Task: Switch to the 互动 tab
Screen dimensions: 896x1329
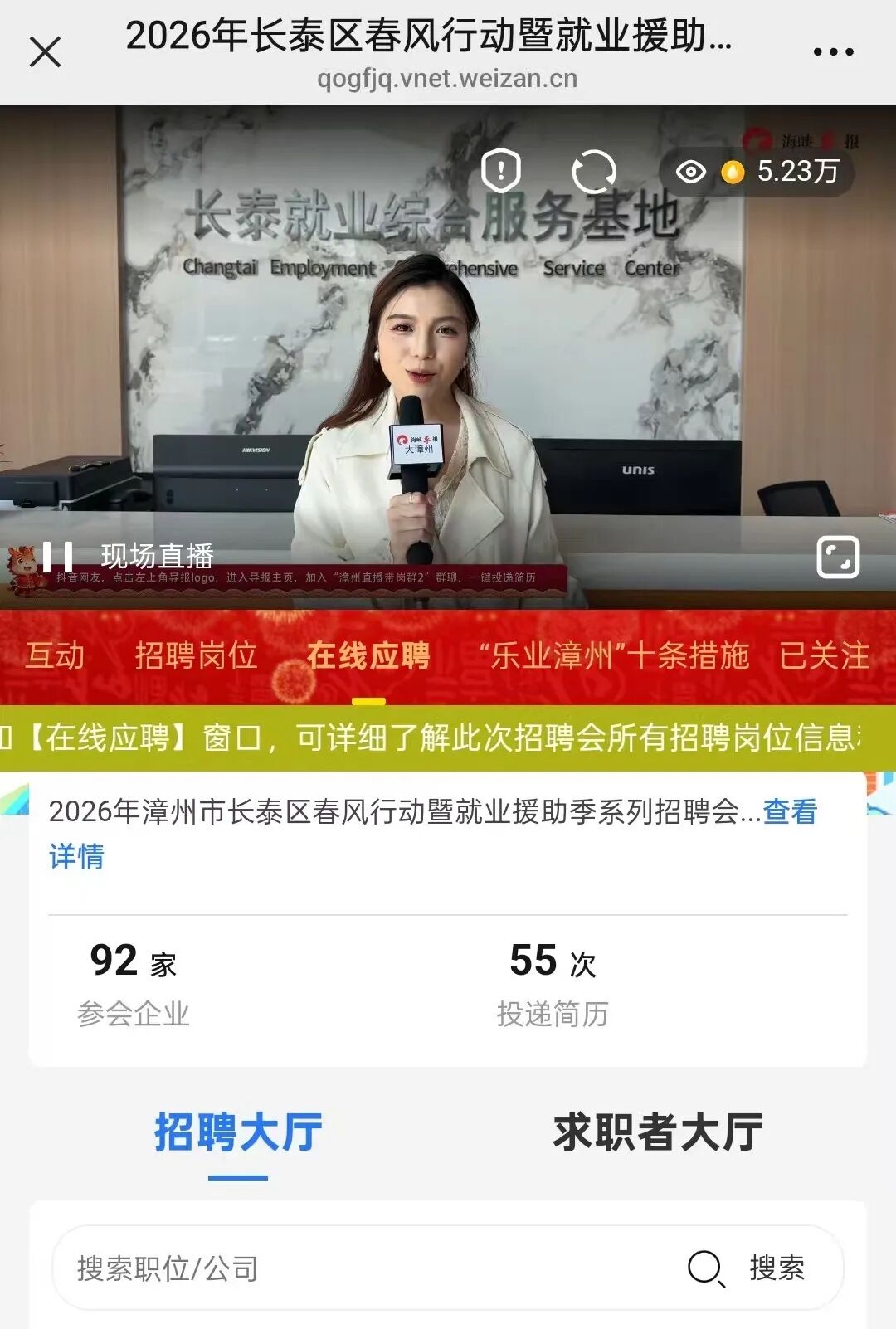Action: pos(55,655)
